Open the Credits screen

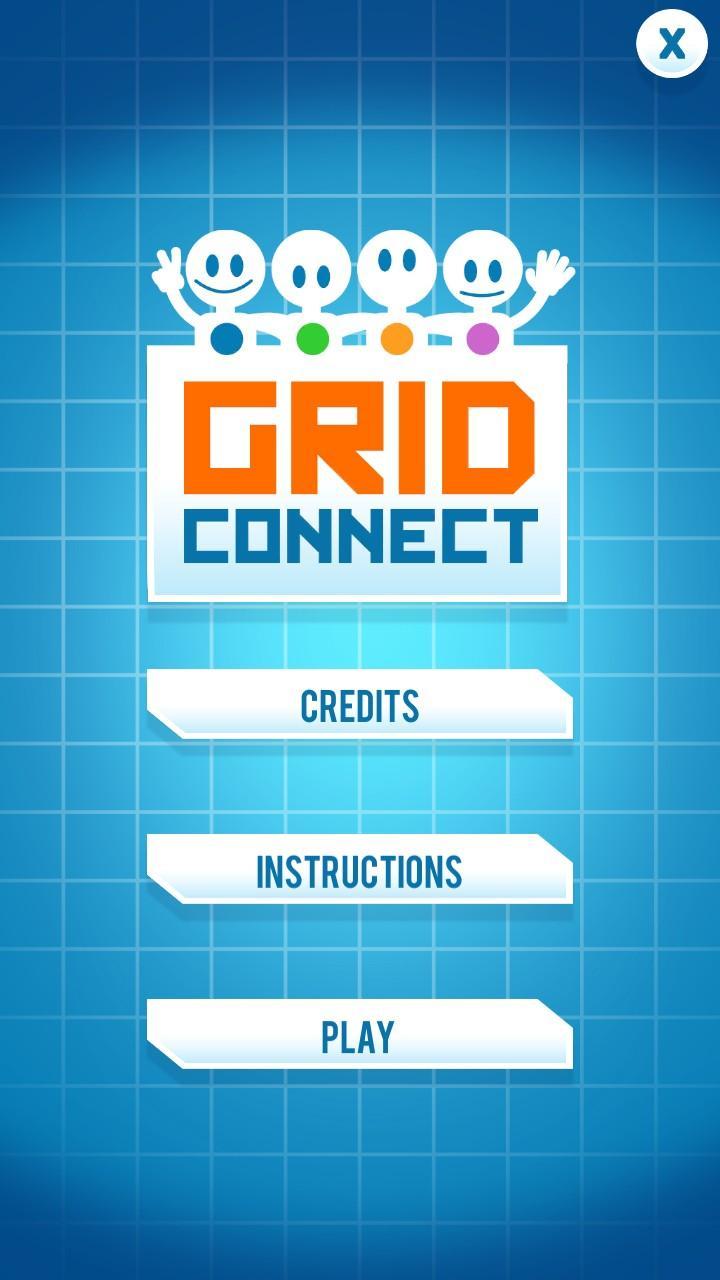[x=360, y=705]
